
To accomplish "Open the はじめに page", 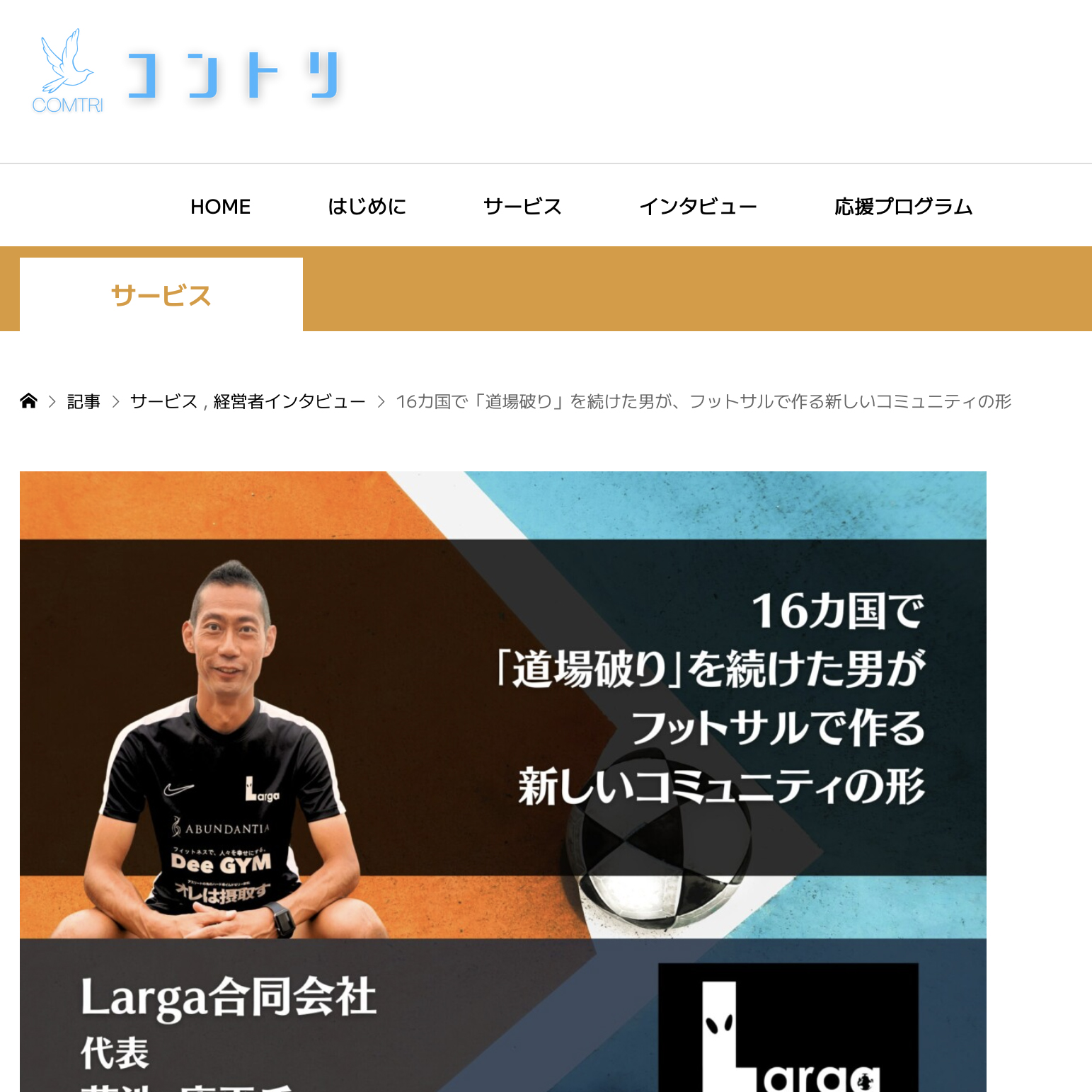I will (x=367, y=207).
